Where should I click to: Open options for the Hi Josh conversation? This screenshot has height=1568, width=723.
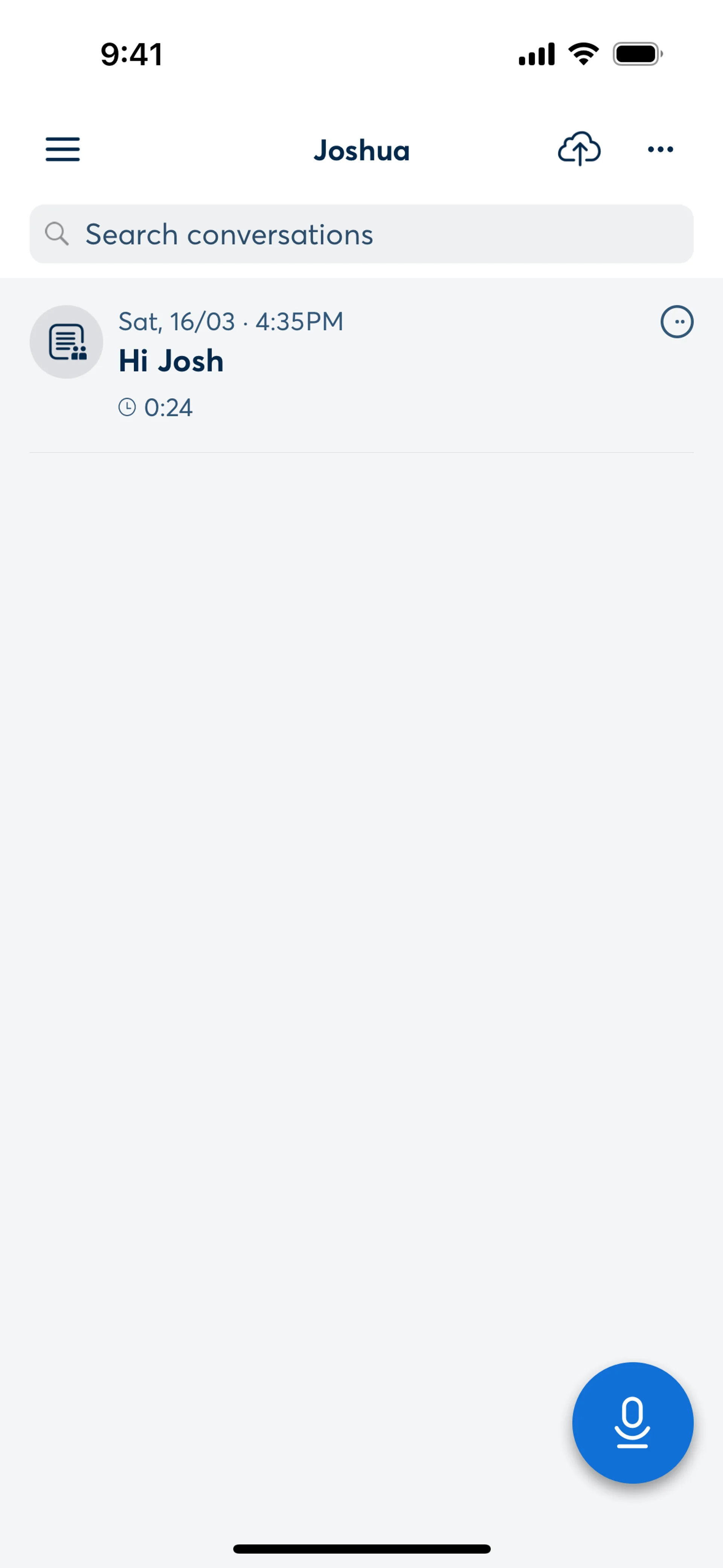[676, 321]
